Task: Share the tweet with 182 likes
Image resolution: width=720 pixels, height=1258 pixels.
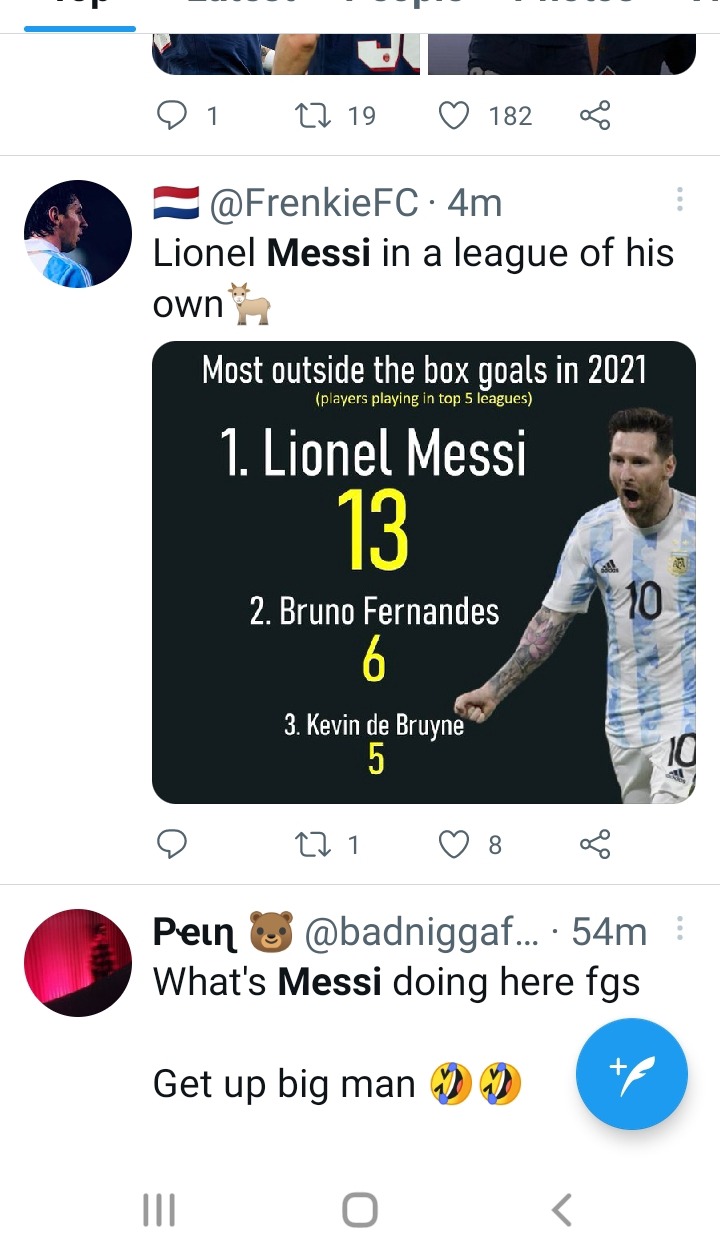Action: click(595, 116)
